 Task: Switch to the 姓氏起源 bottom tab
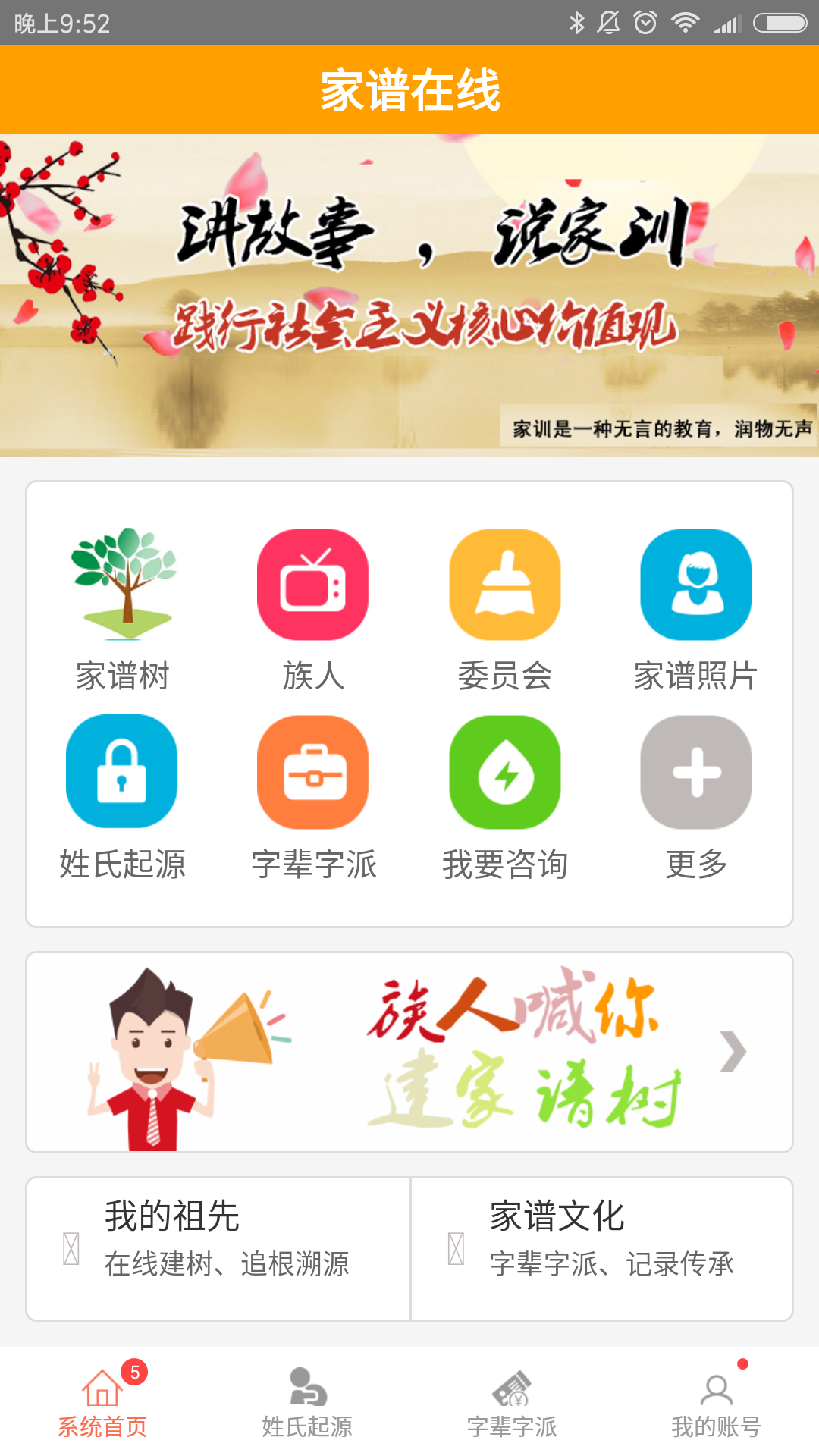tap(307, 1403)
